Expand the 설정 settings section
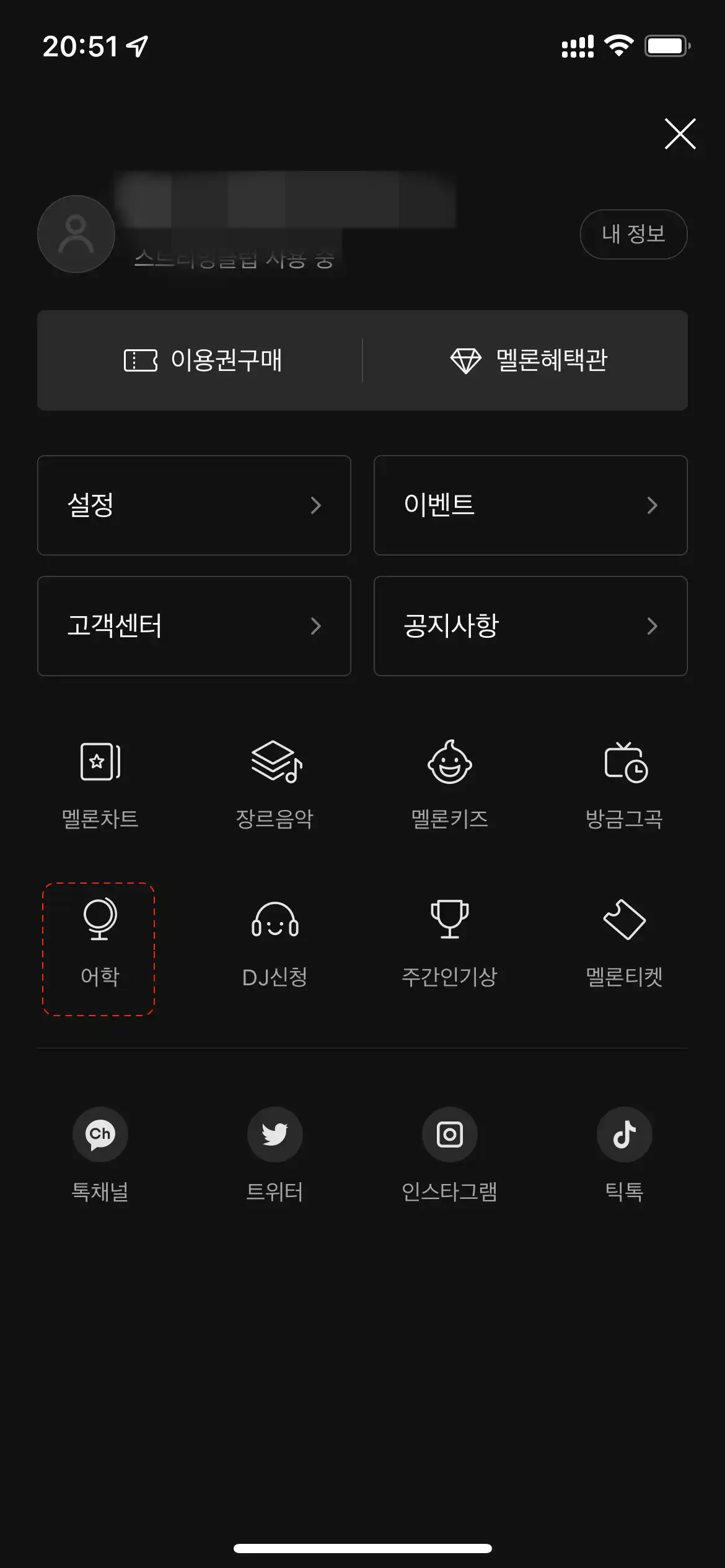 pyautogui.click(x=194, y=505)
